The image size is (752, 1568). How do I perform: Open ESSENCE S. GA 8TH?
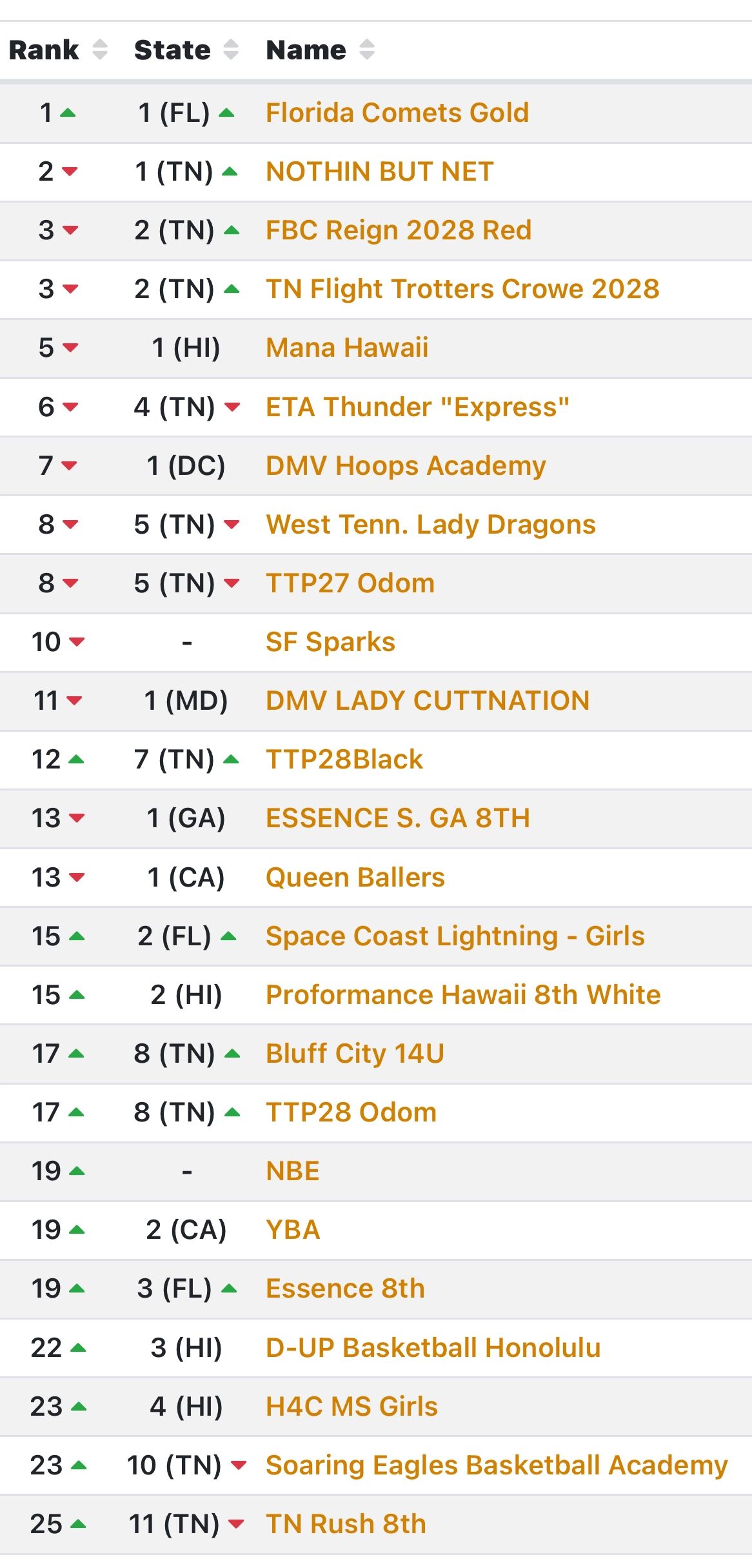[x=398, y=818]
